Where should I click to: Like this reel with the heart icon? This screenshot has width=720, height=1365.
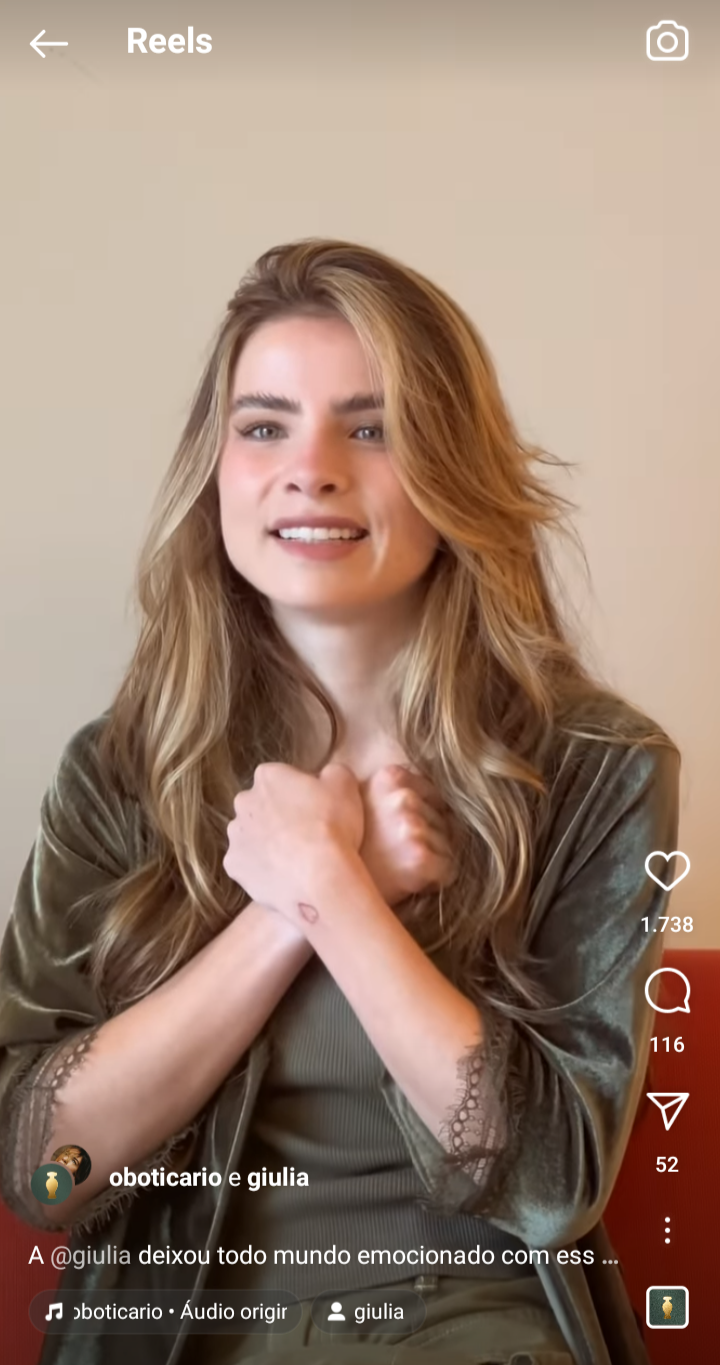tap(667, 872)
